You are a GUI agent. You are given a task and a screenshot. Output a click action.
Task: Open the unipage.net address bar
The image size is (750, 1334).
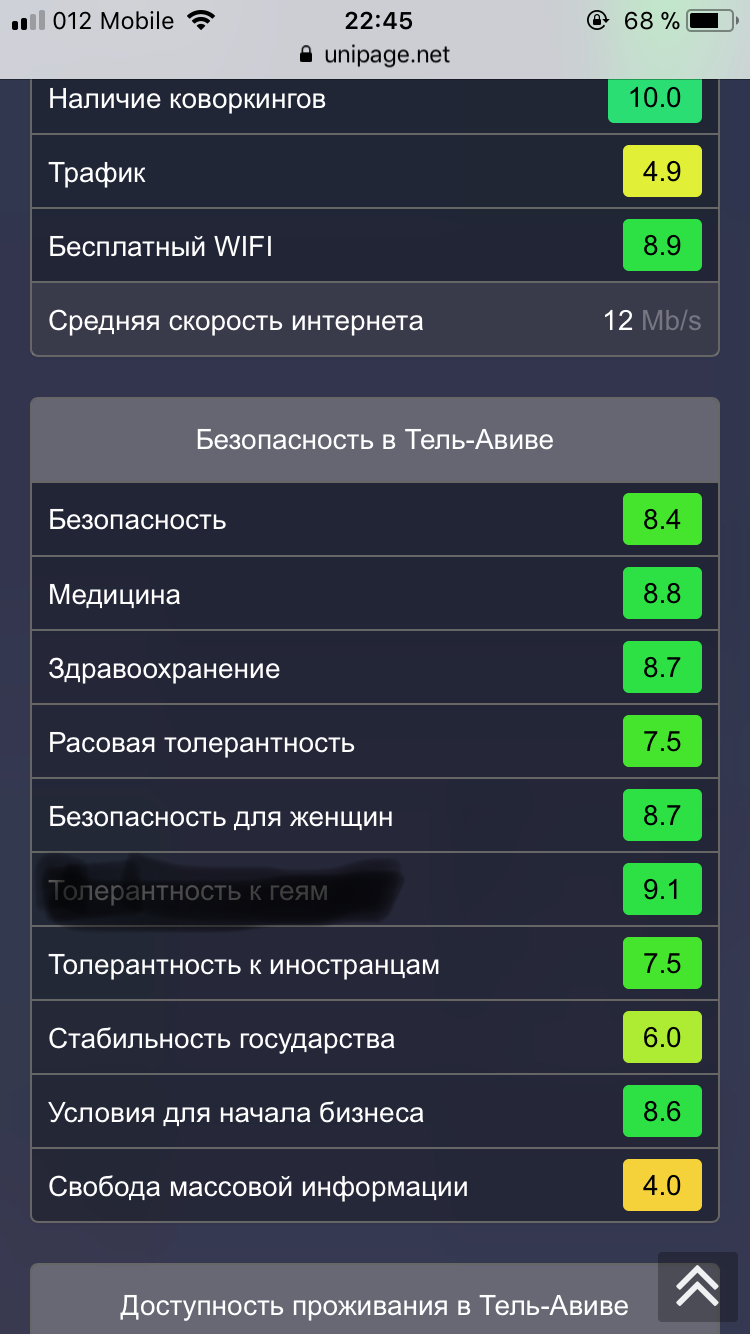point(375,55)
